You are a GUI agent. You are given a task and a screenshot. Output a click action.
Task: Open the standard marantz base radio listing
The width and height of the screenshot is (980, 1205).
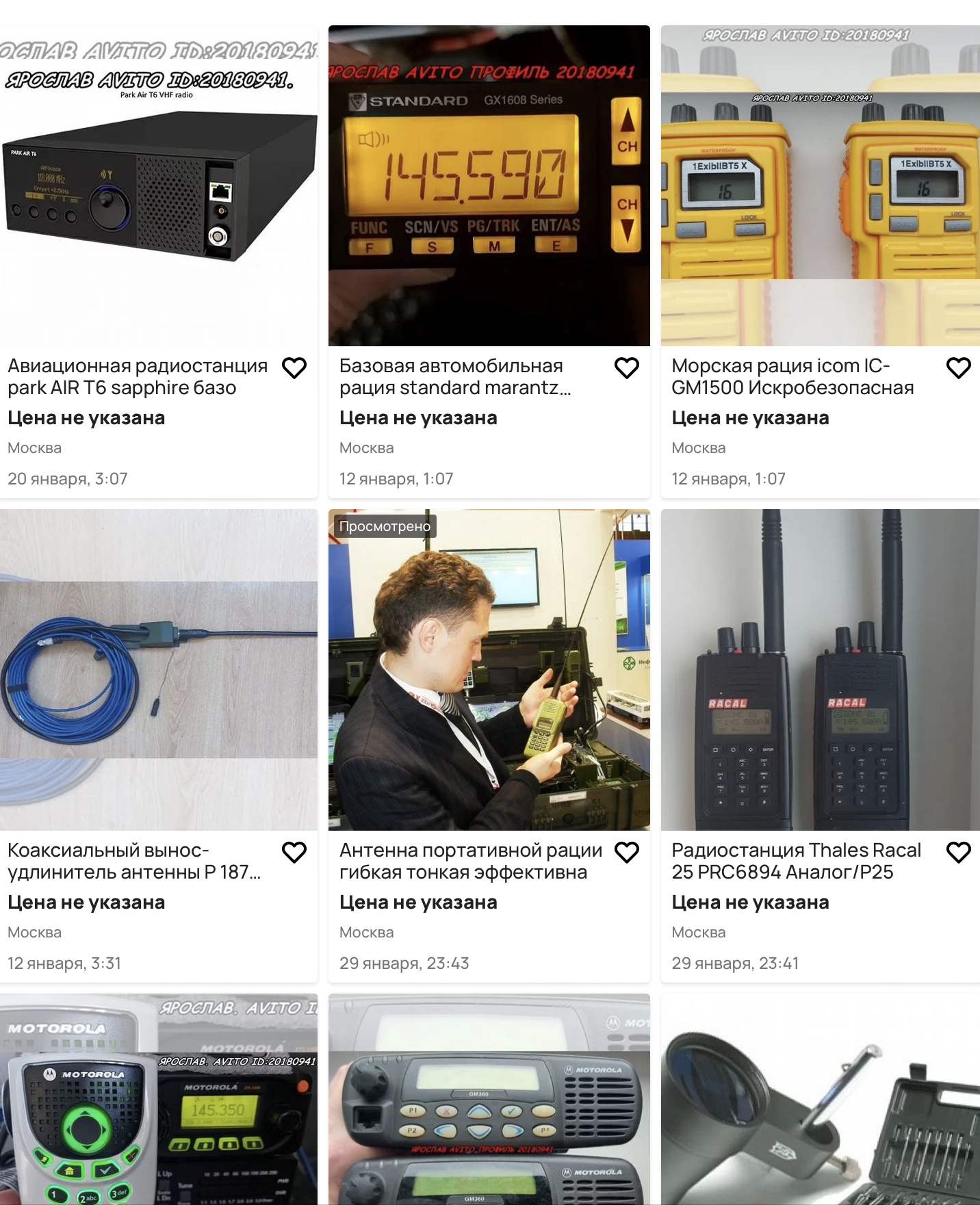454,376
